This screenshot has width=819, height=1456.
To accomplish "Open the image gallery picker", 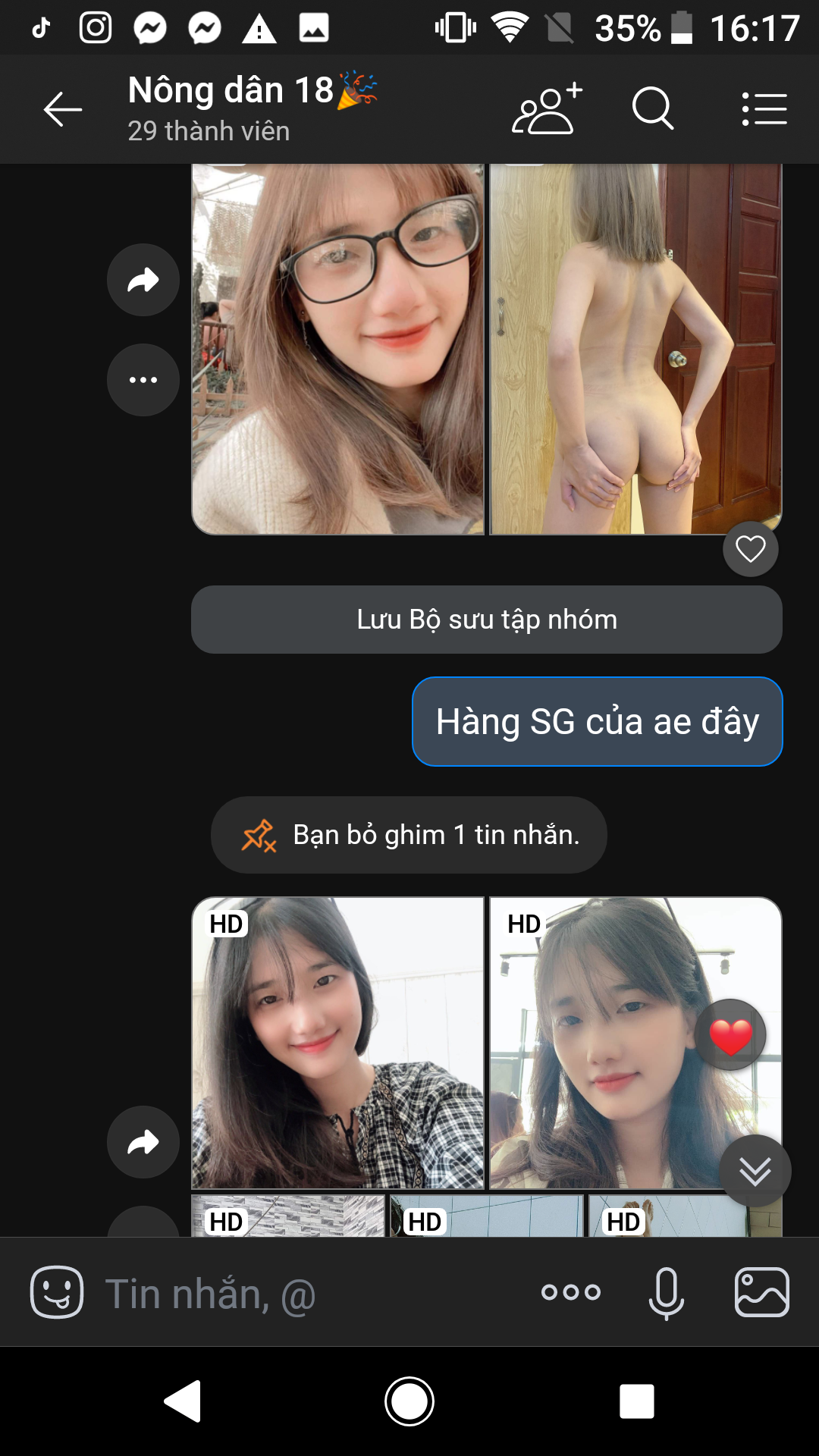I will click(762, 1292).
